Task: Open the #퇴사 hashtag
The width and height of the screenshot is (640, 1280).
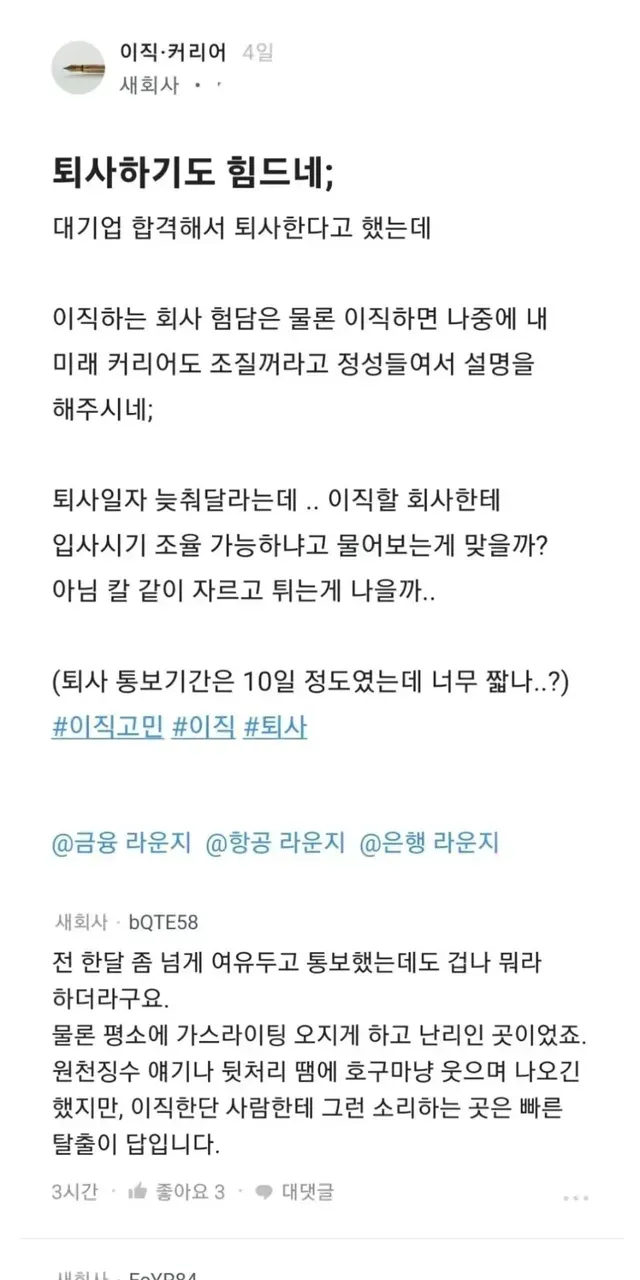Action: pyautogui.click(x=276, y=727)
